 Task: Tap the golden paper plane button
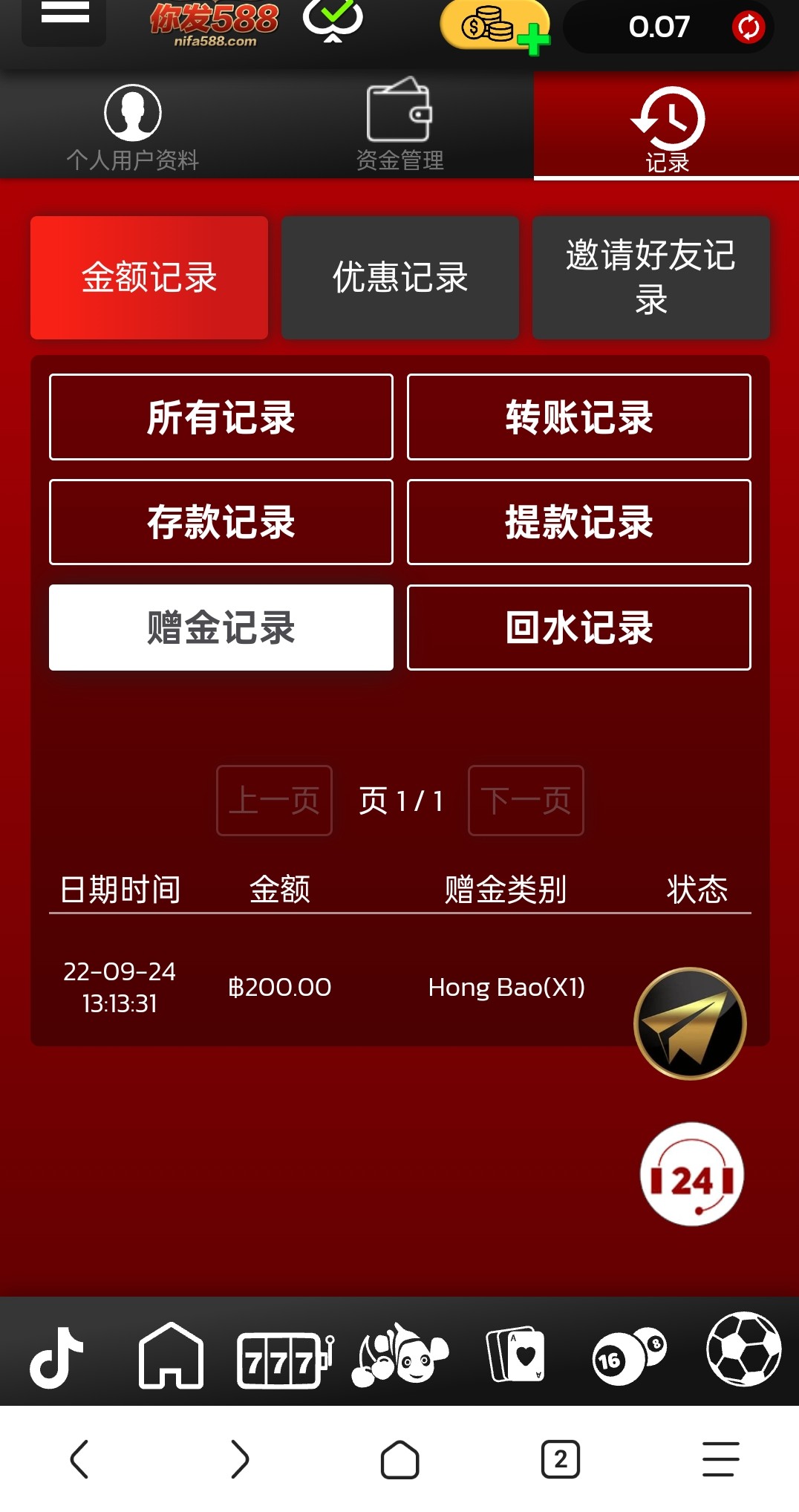[689, 1023]
